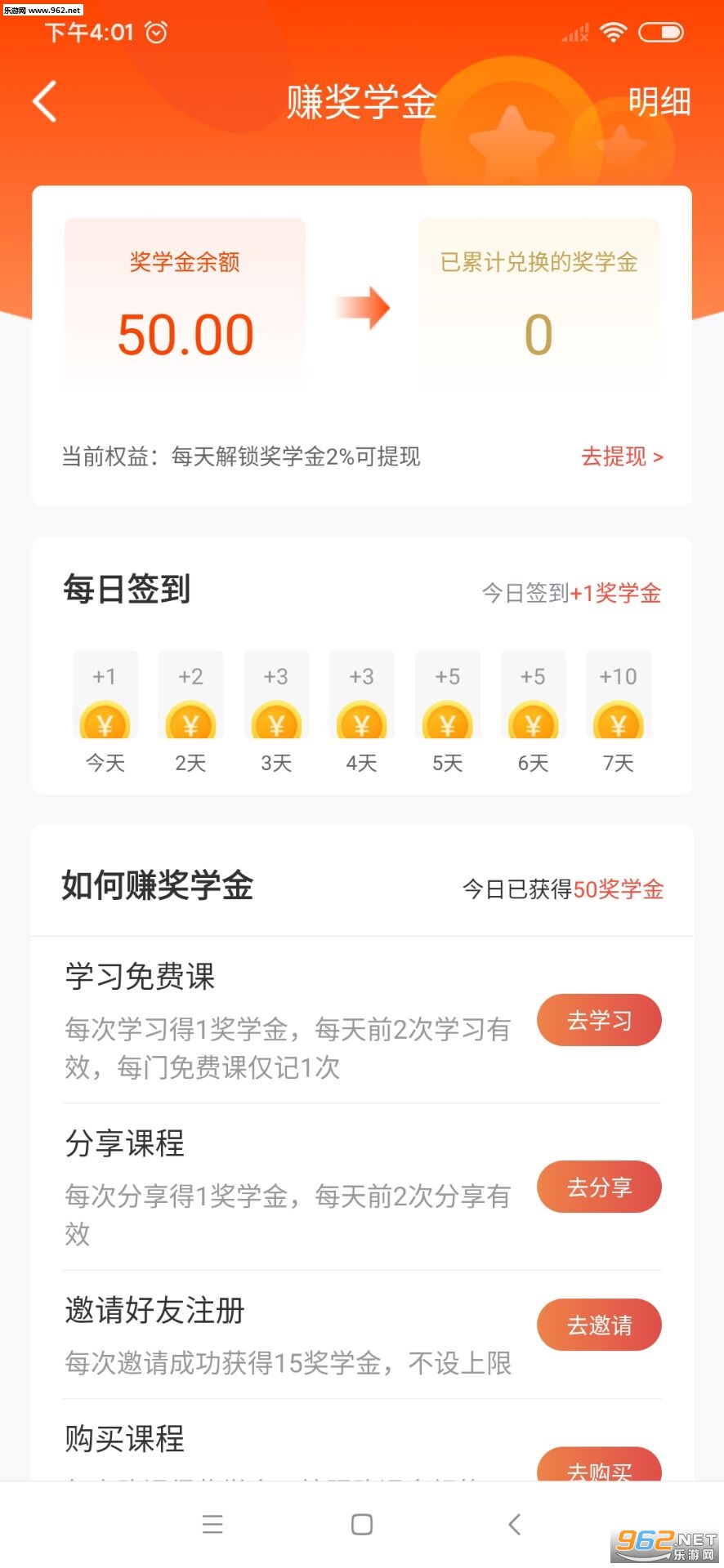
Task: Tap 去学习 to study free courses
Action: [x=598, y=1020]
